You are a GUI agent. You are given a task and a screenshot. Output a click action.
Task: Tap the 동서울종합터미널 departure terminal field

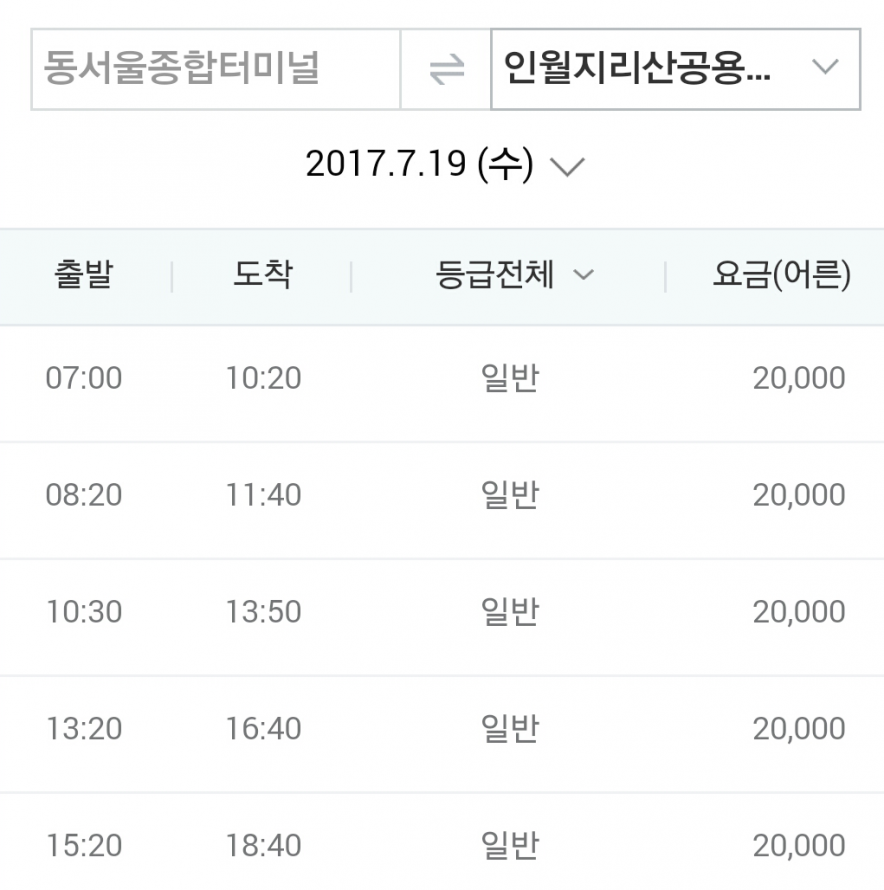point(216,69)
